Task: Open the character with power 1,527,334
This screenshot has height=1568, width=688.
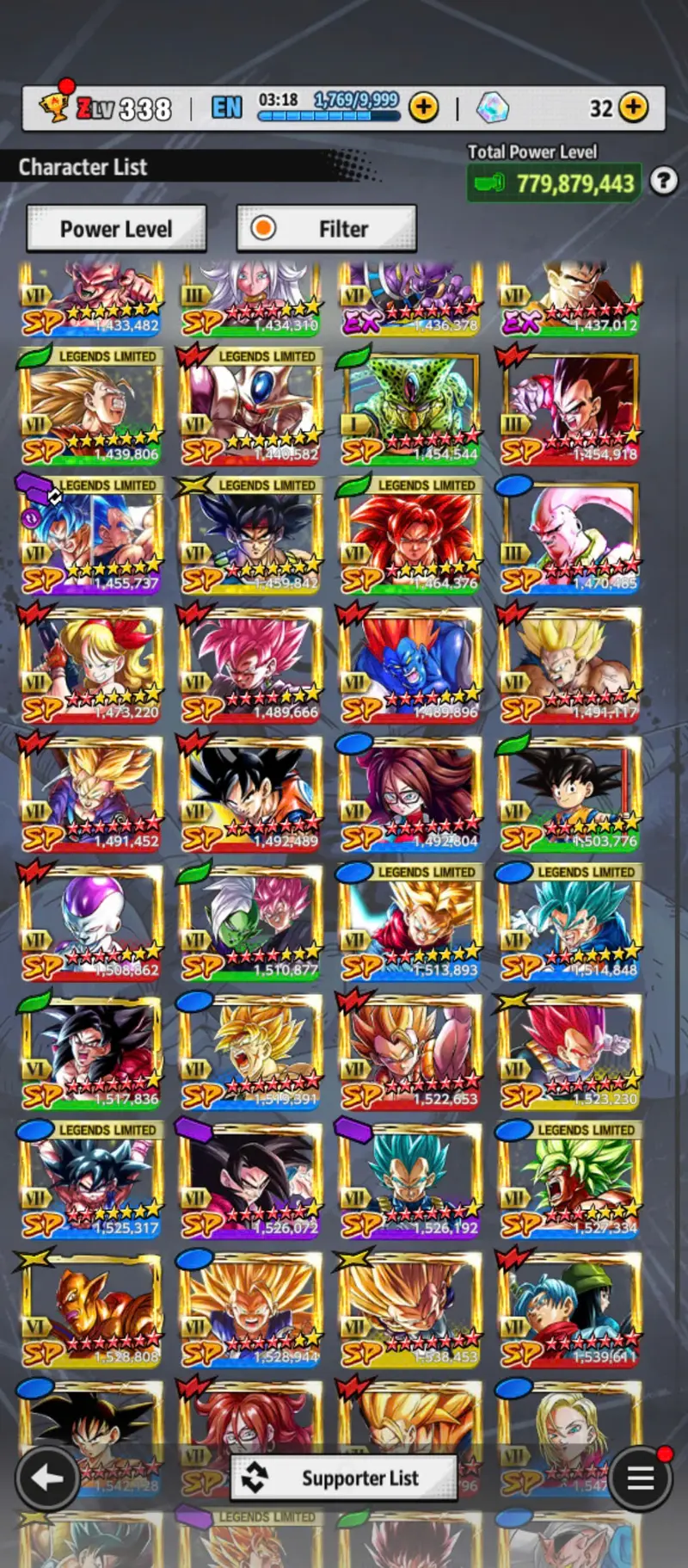Action: click(x=569, y=1181)
